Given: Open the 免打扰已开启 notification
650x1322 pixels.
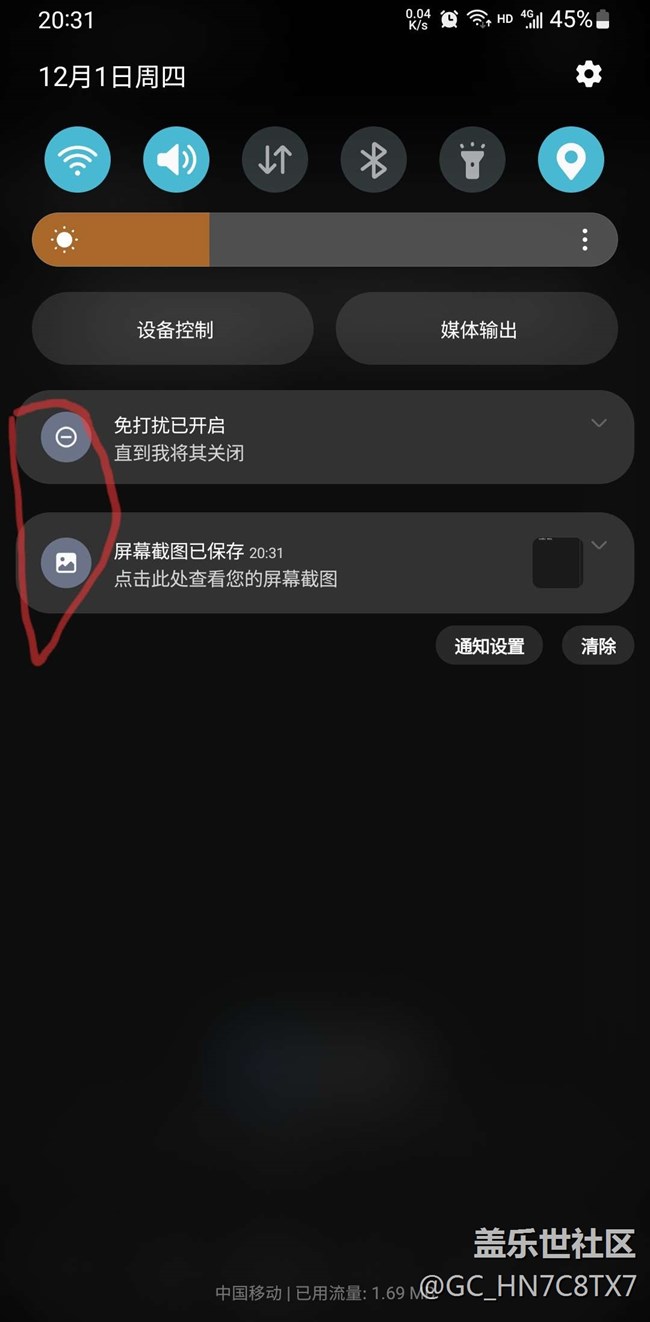Looking at the screenshot, I should pos(300,438).
